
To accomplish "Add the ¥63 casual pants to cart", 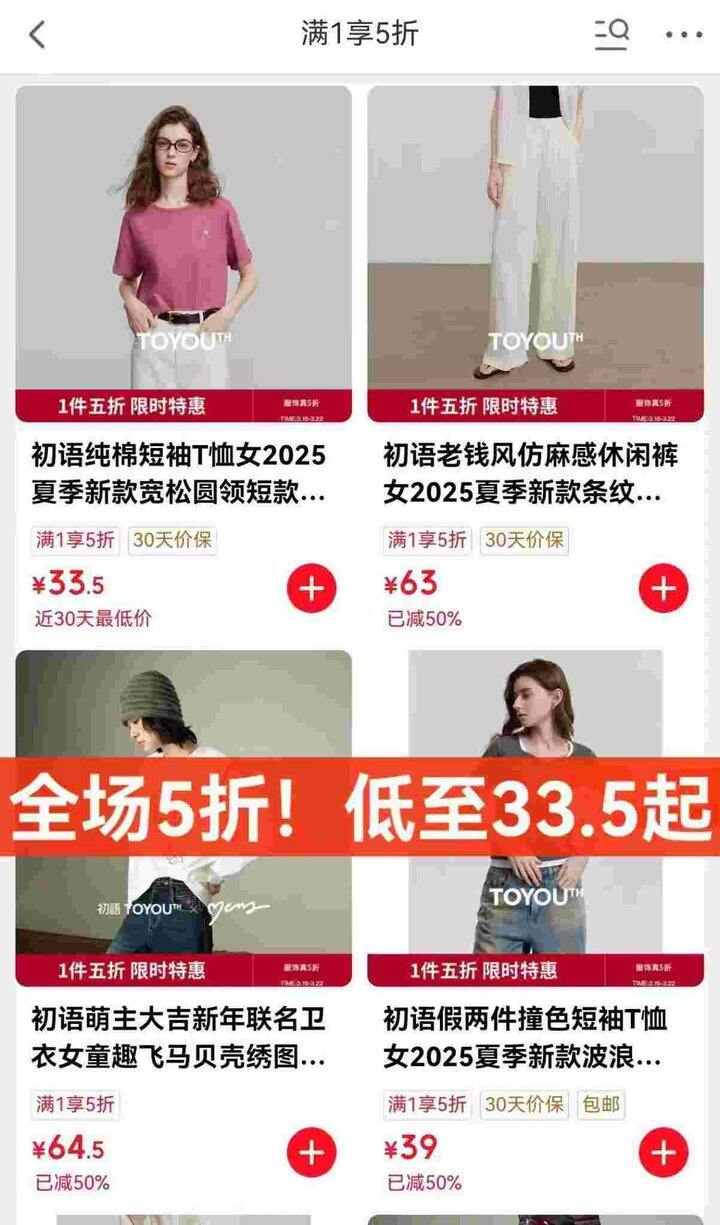I will [x=663, y=588].
